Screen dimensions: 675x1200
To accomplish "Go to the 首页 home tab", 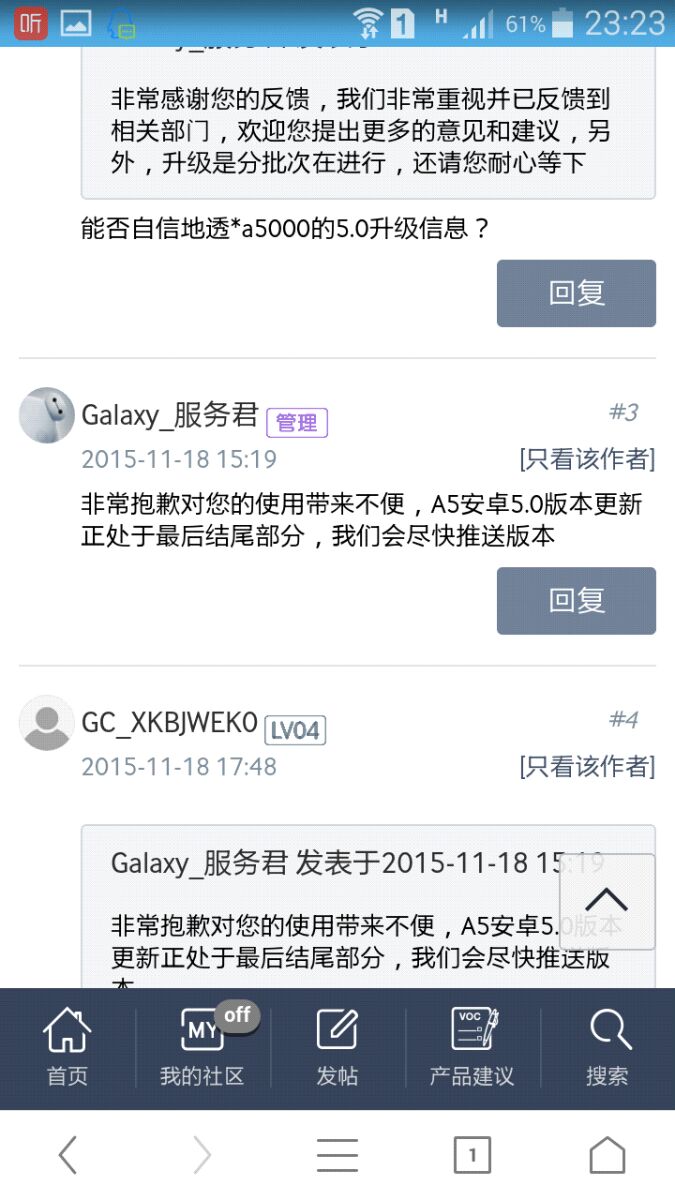I will coord(67,1048).
